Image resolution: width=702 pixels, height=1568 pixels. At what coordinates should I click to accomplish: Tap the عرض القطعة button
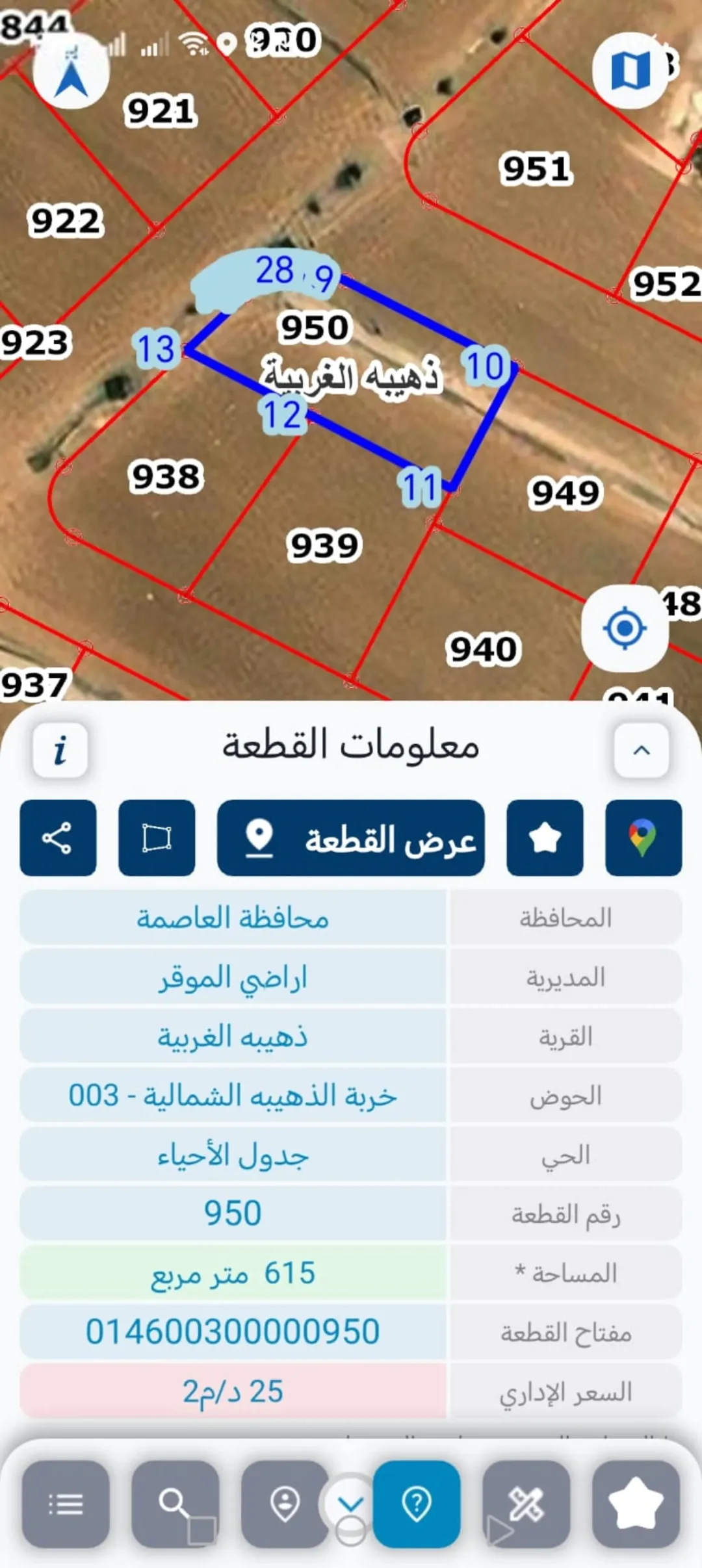coord(351,838)
